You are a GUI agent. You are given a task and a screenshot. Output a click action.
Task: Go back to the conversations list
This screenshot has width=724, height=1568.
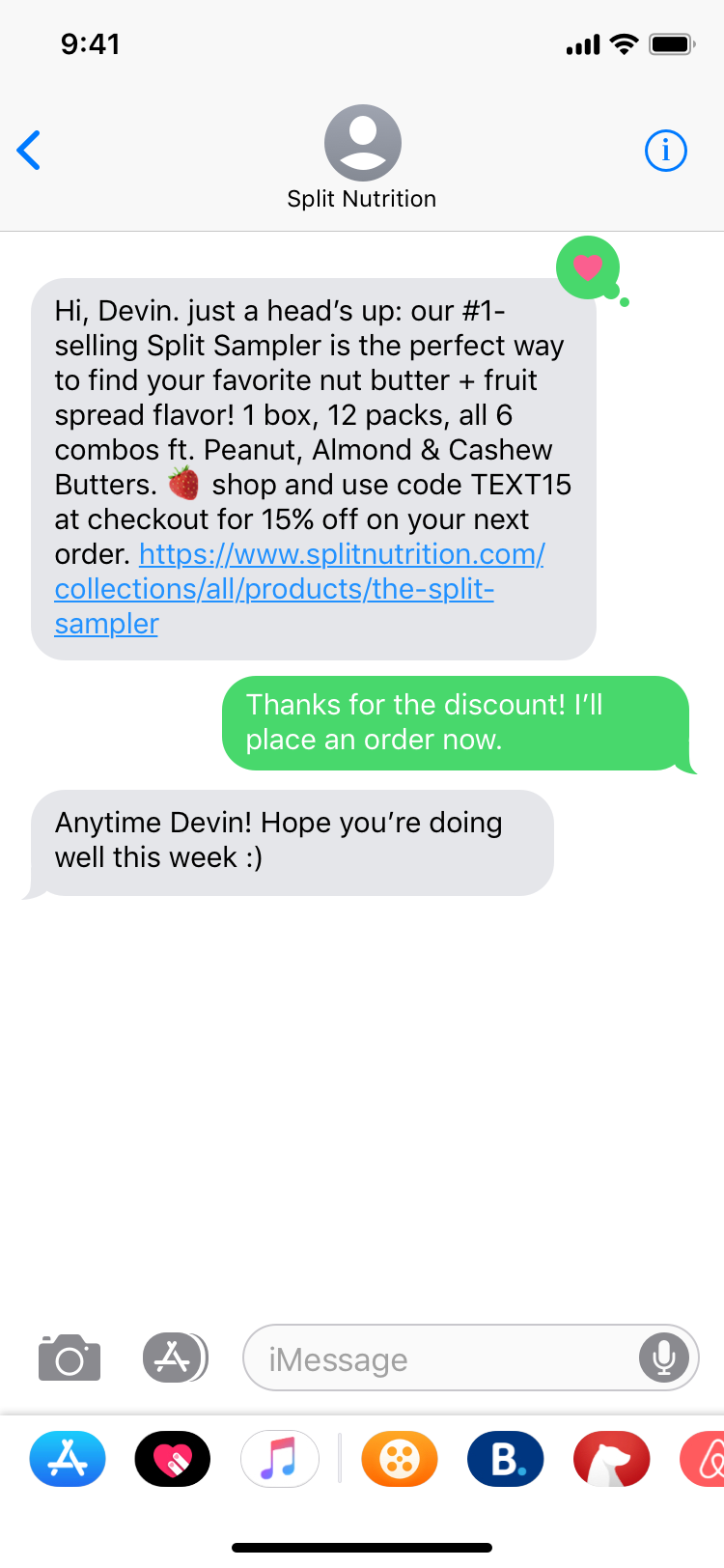[29, 150]
